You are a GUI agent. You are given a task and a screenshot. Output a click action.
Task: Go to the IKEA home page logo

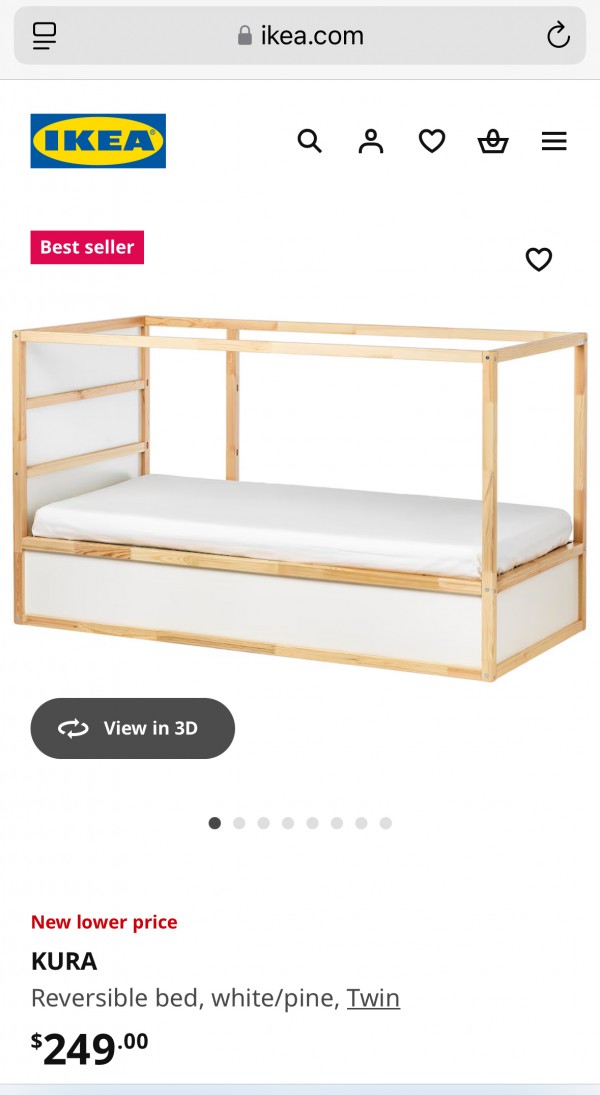98,141
